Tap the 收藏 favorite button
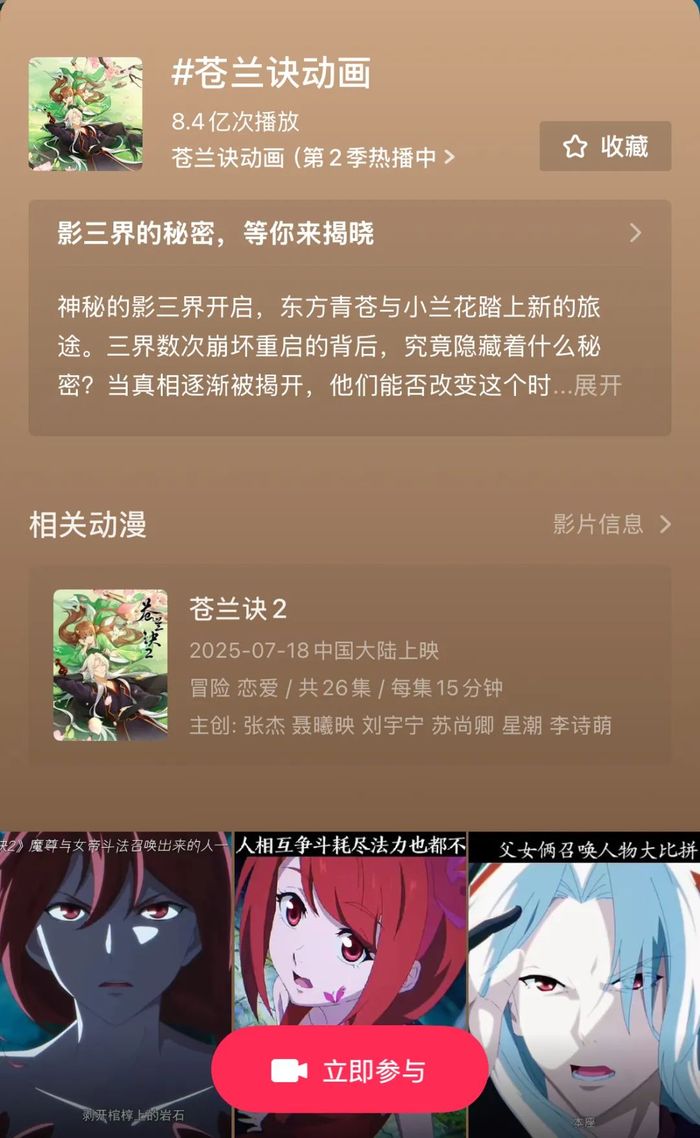 604,147
